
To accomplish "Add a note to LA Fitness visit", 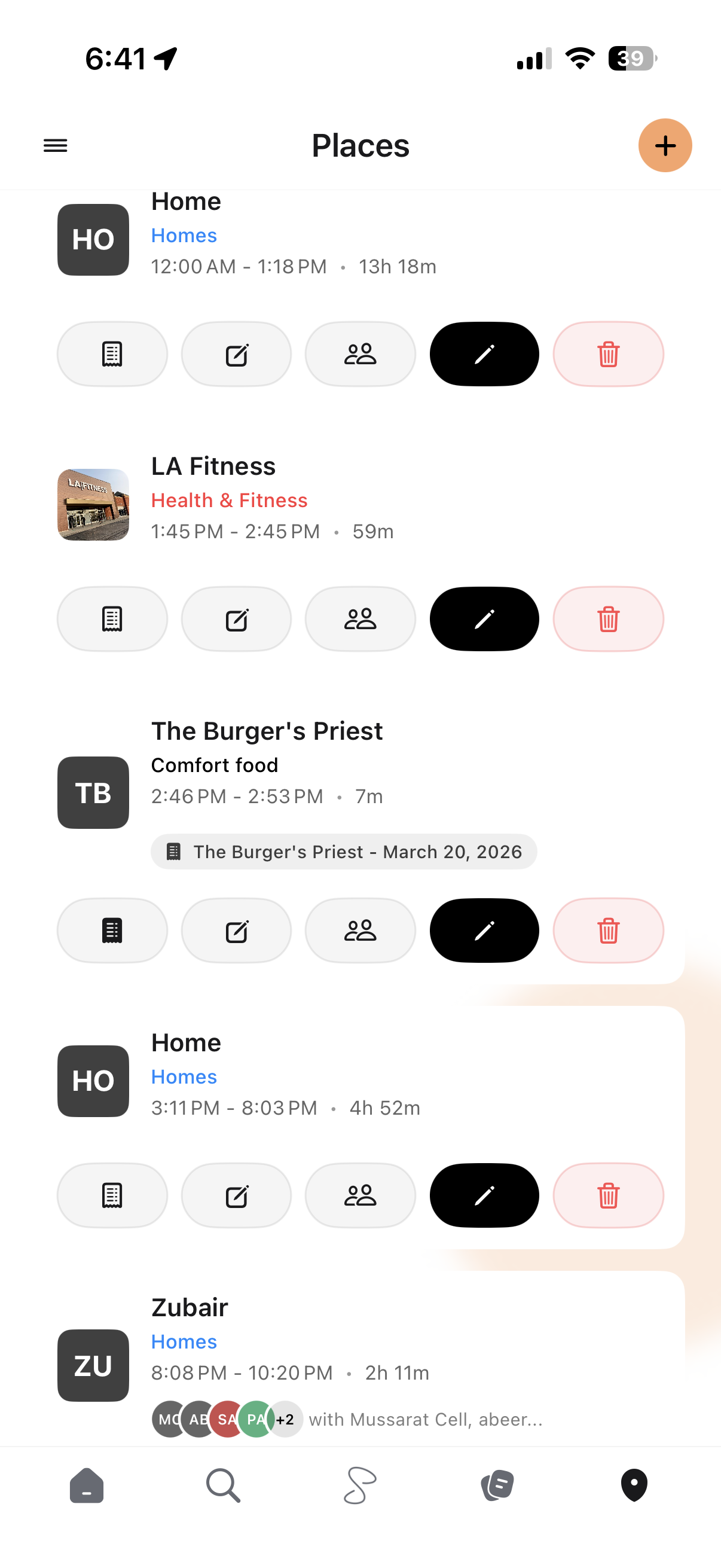I will [x=236, y=619].
